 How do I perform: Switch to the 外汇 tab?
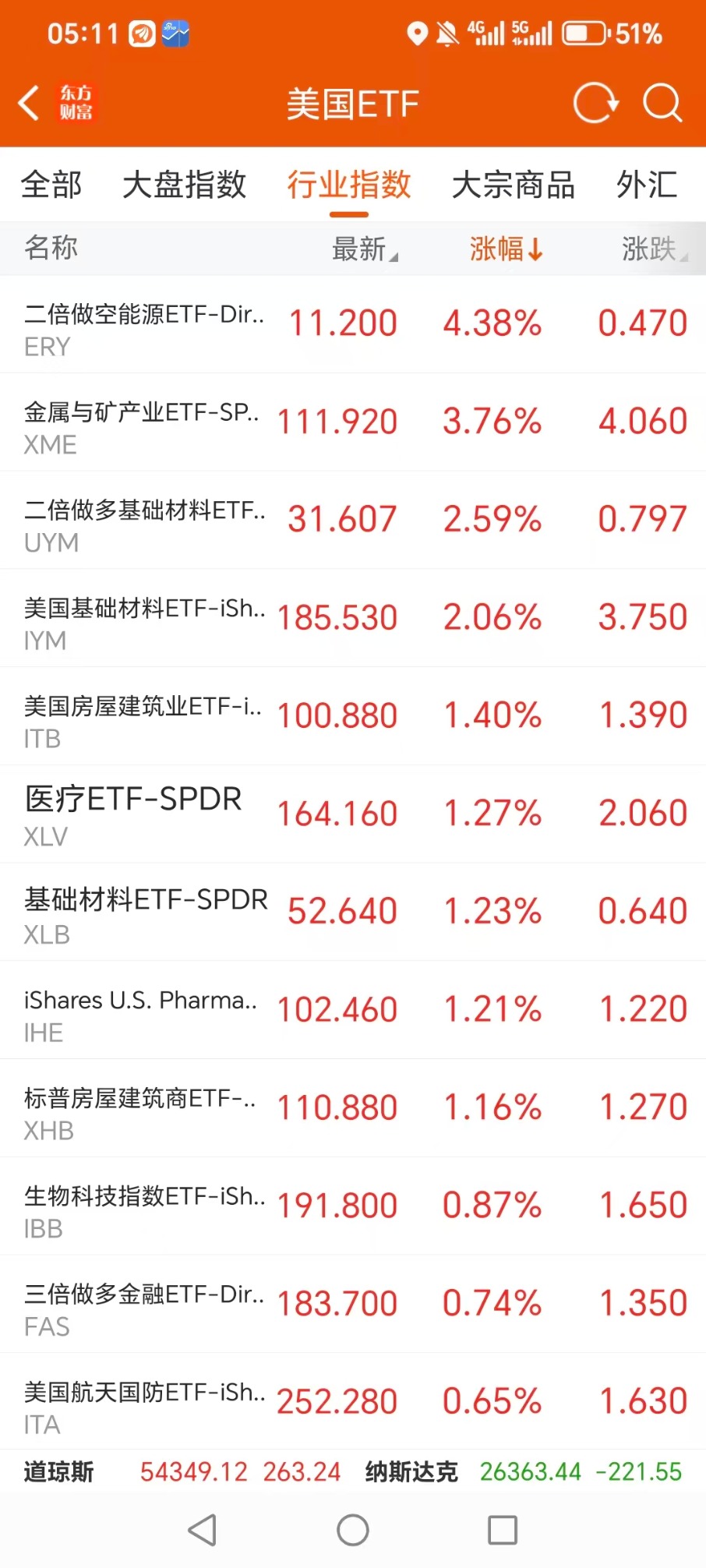point(647,185)
